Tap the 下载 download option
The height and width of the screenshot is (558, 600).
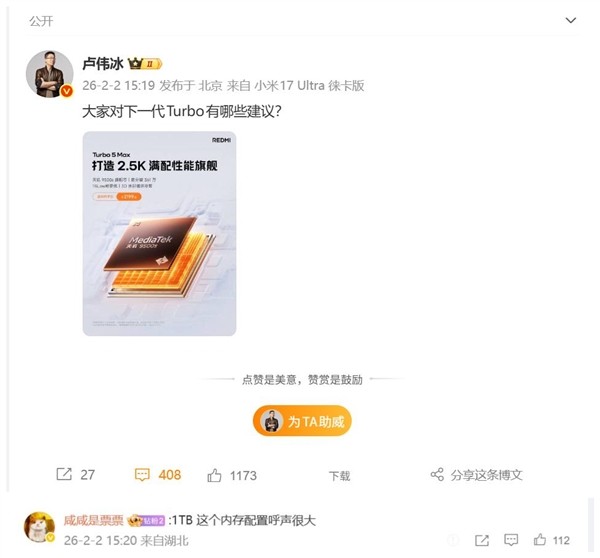click(339, 476)
